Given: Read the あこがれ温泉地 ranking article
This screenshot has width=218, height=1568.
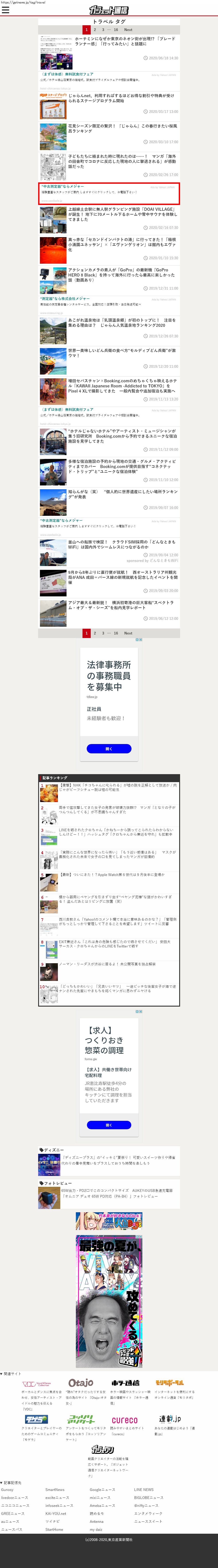Looking at the screenshot, I should (x=122, y=323).
